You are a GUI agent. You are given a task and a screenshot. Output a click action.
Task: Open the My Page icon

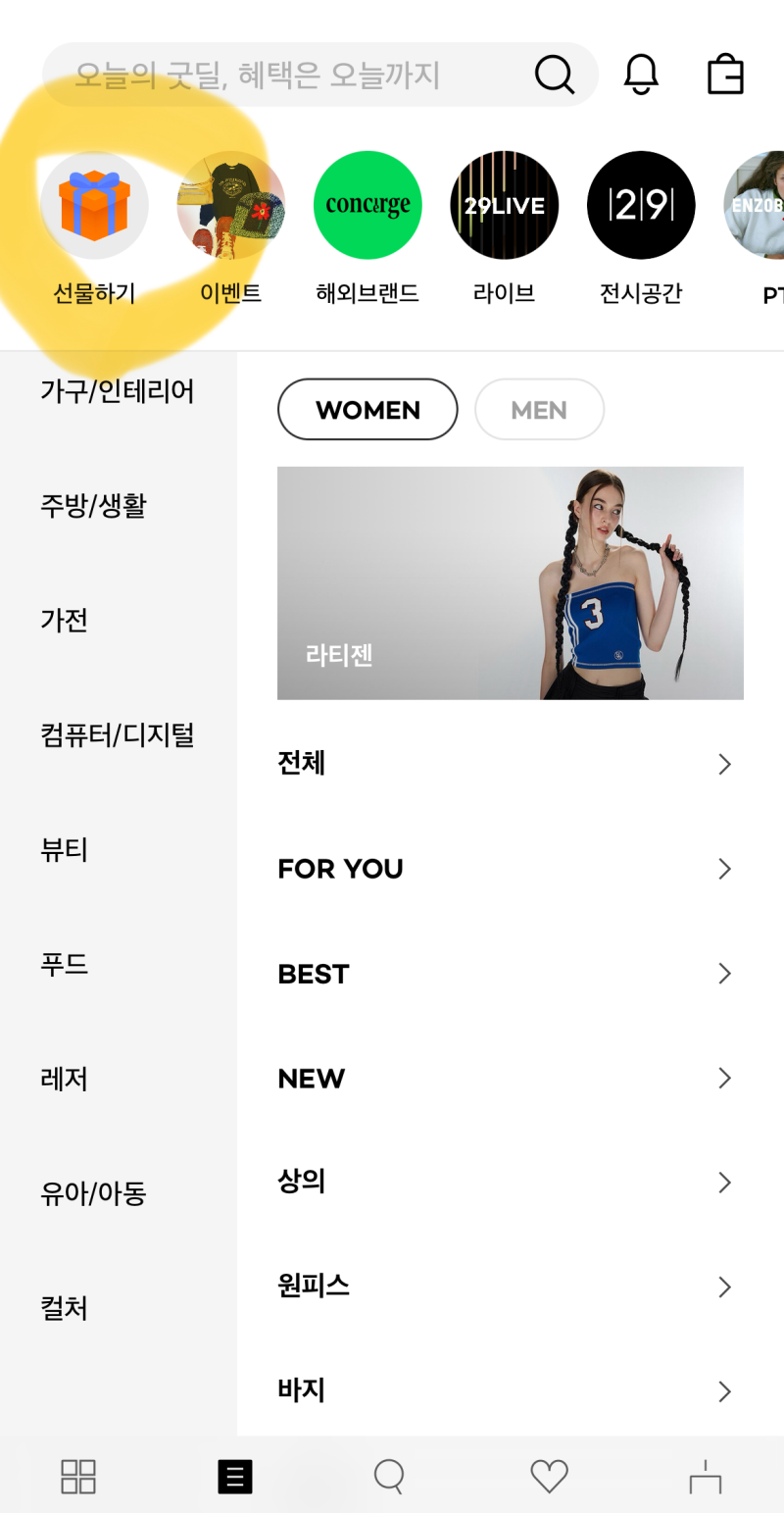(704, 1476)
